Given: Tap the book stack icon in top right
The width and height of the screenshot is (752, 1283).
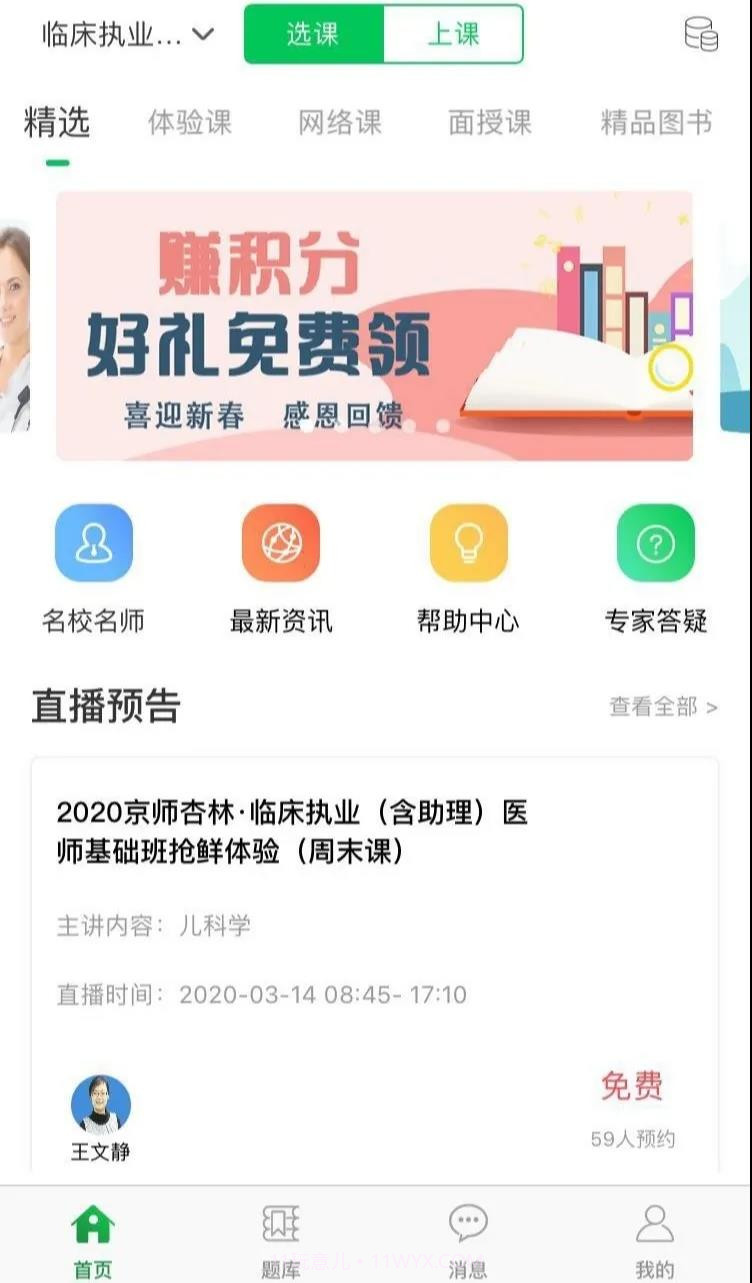Looking at the screenshot, I should coord(703,34).
